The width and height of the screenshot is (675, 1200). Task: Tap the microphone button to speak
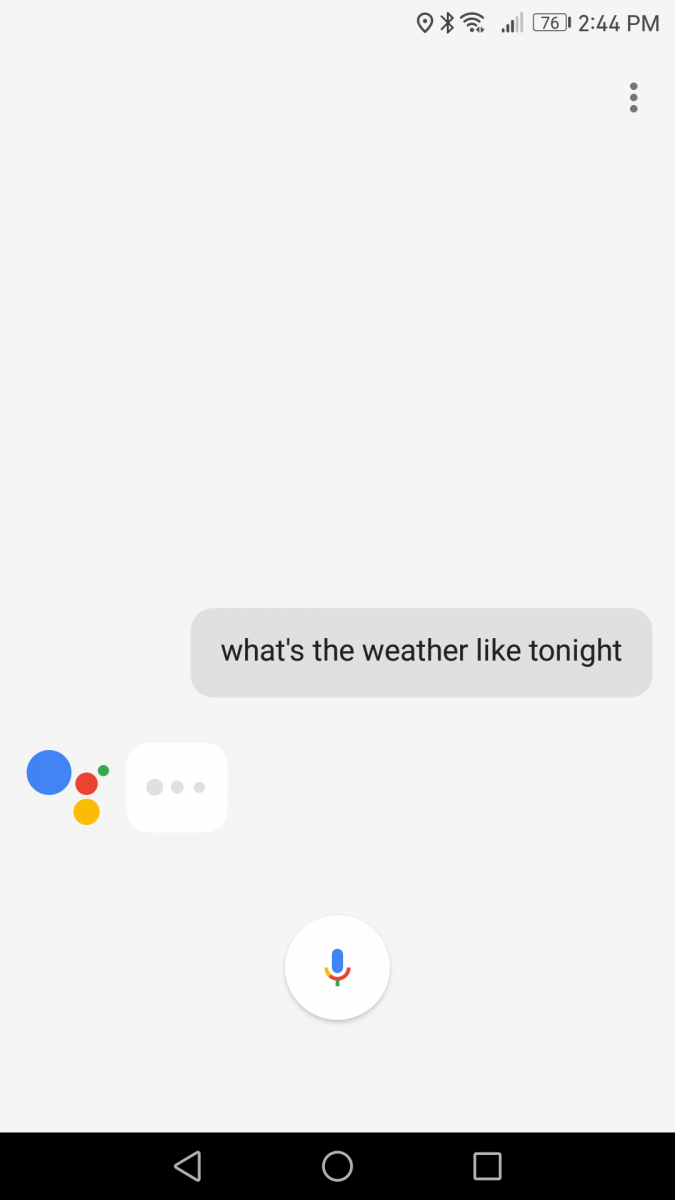point(337,968)
